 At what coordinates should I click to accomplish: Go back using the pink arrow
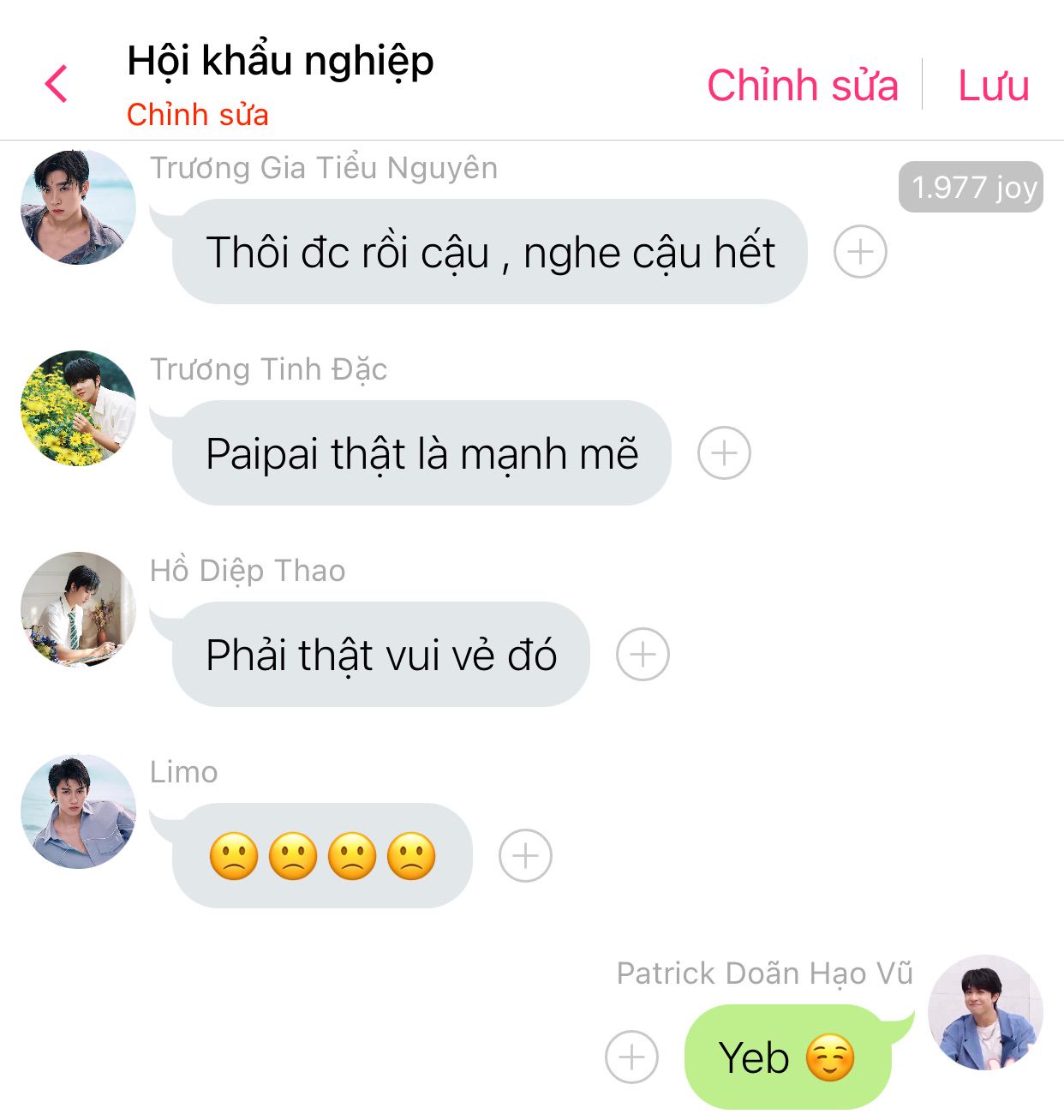point(57,84)
